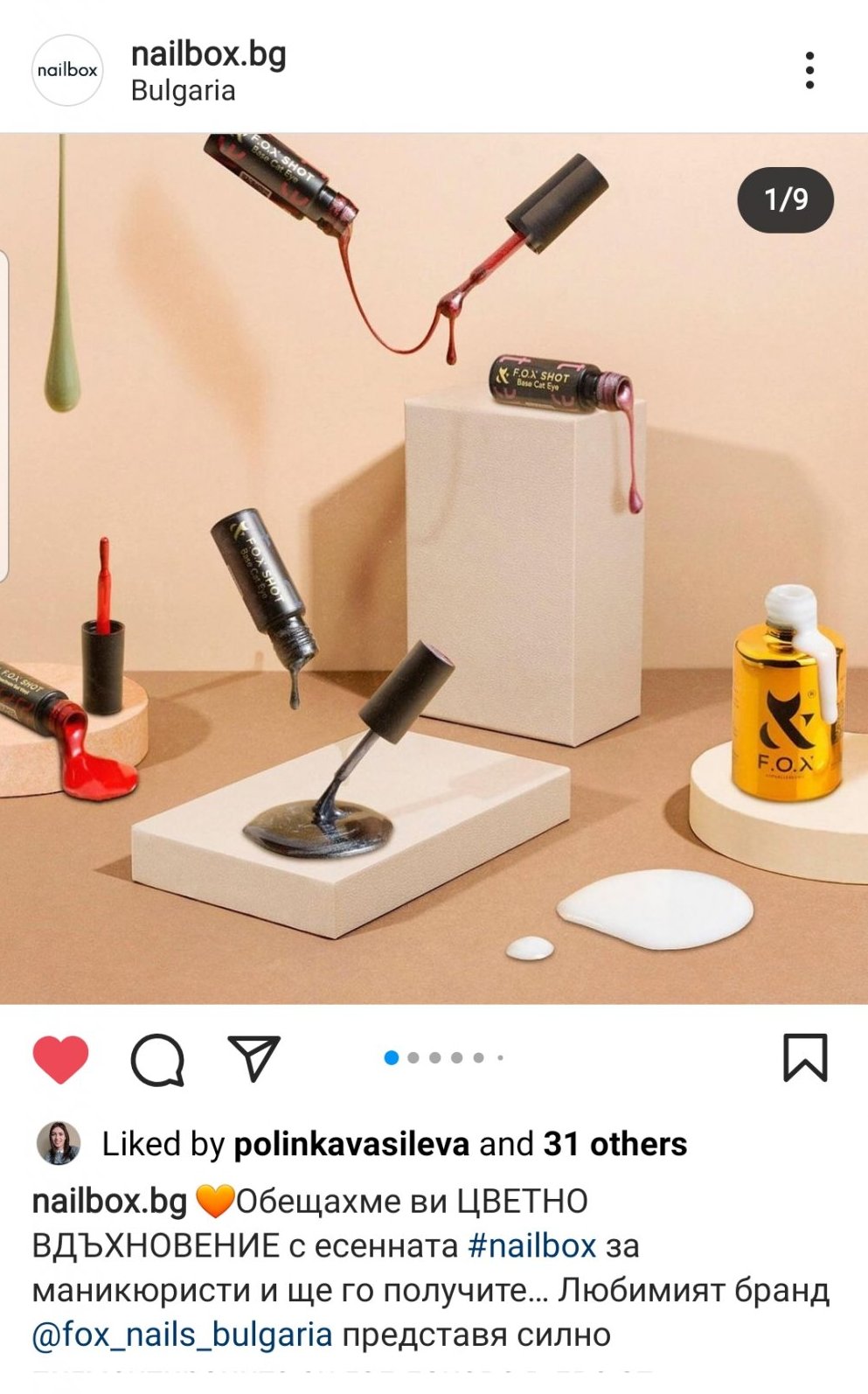Open nailbox.bg profile avatar
Viewport: 868px width, 1394px height.
[x=67, y=70]
